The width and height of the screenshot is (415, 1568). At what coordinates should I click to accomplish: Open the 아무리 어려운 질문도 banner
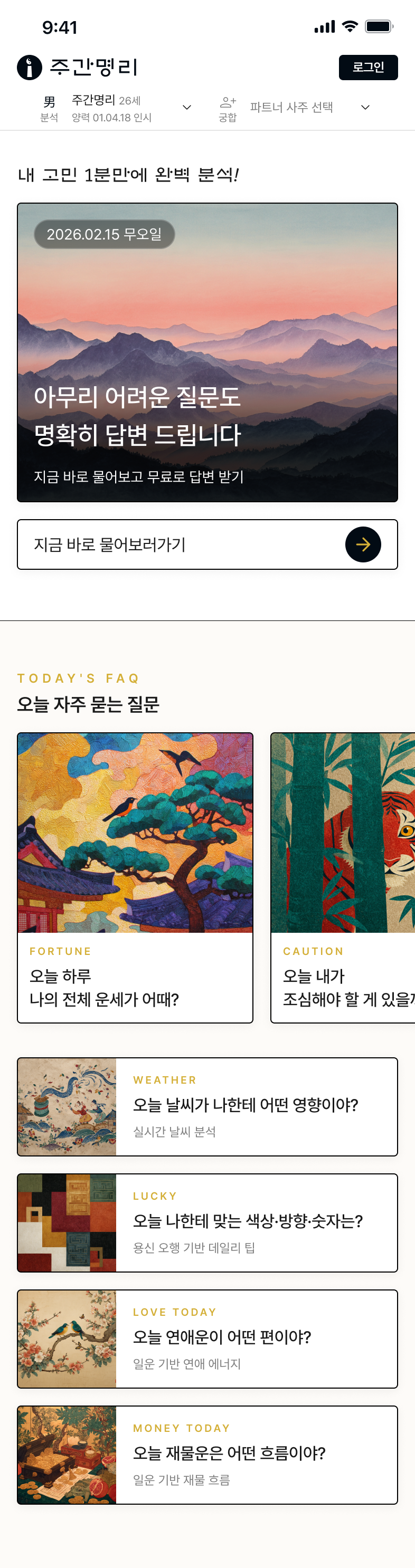[207, 352]
